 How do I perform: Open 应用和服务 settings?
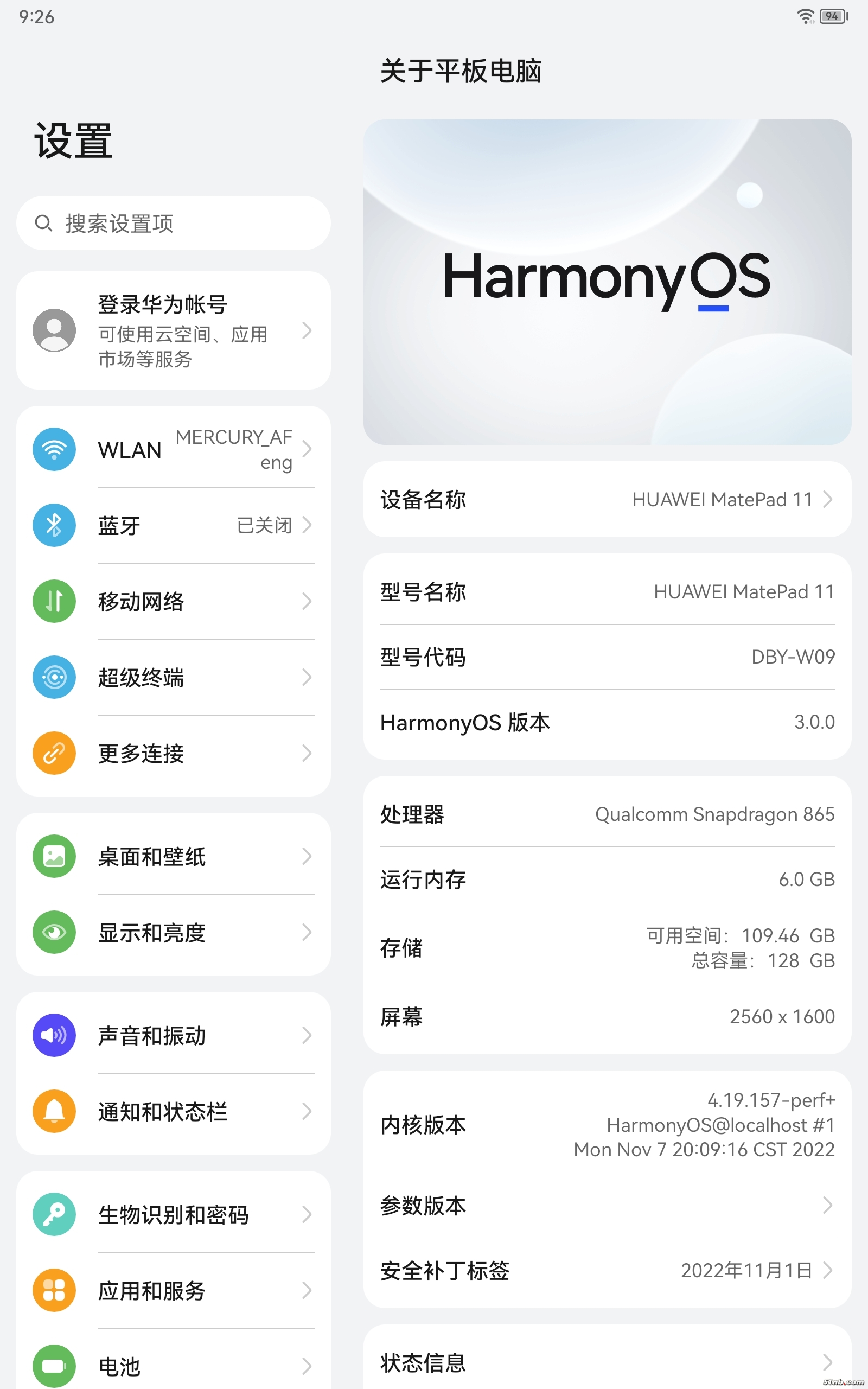pos(174,1290)
